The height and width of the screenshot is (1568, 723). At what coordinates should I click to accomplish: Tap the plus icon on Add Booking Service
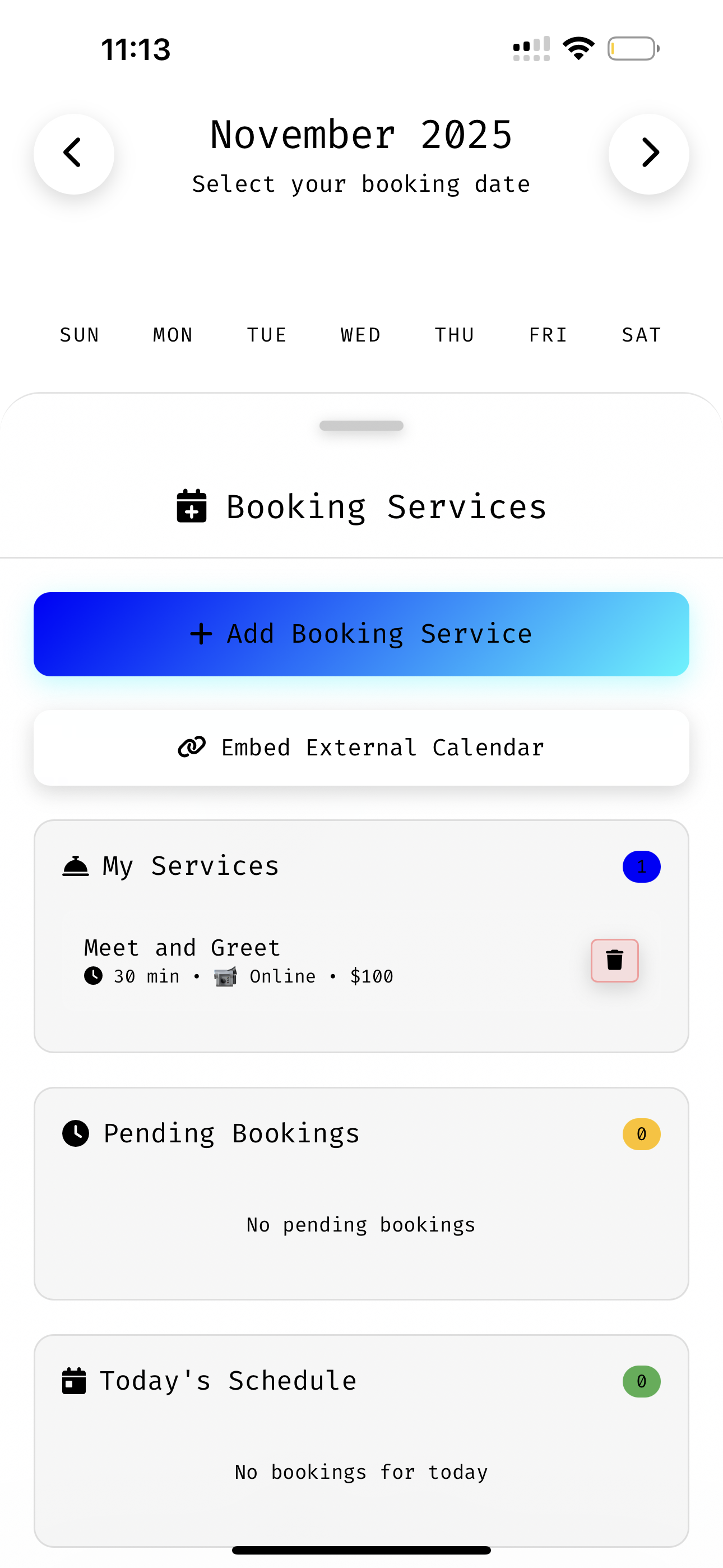pyautogui.click(x=201, y=633)
